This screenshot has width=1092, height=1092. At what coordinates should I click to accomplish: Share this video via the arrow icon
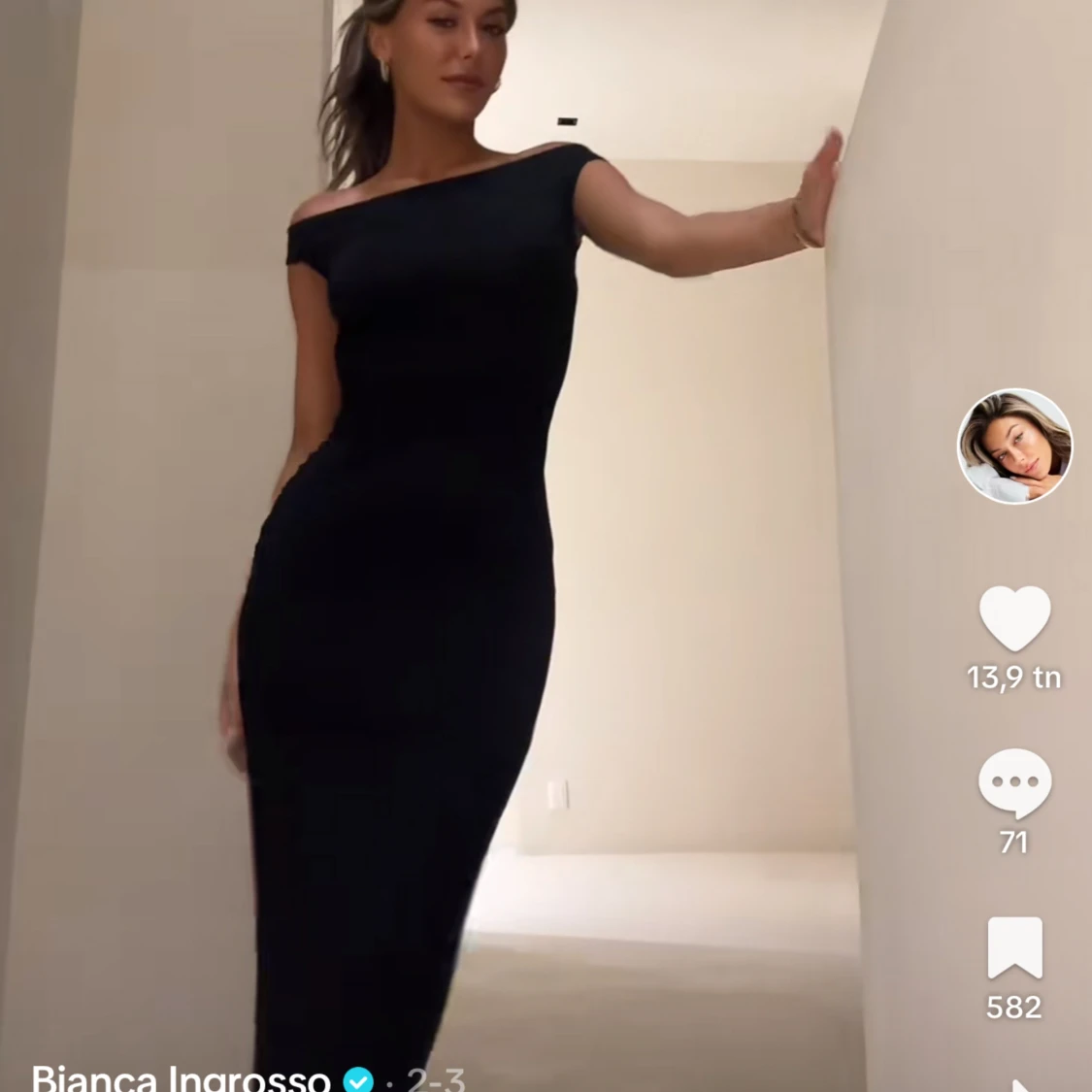(1021, 1083)
